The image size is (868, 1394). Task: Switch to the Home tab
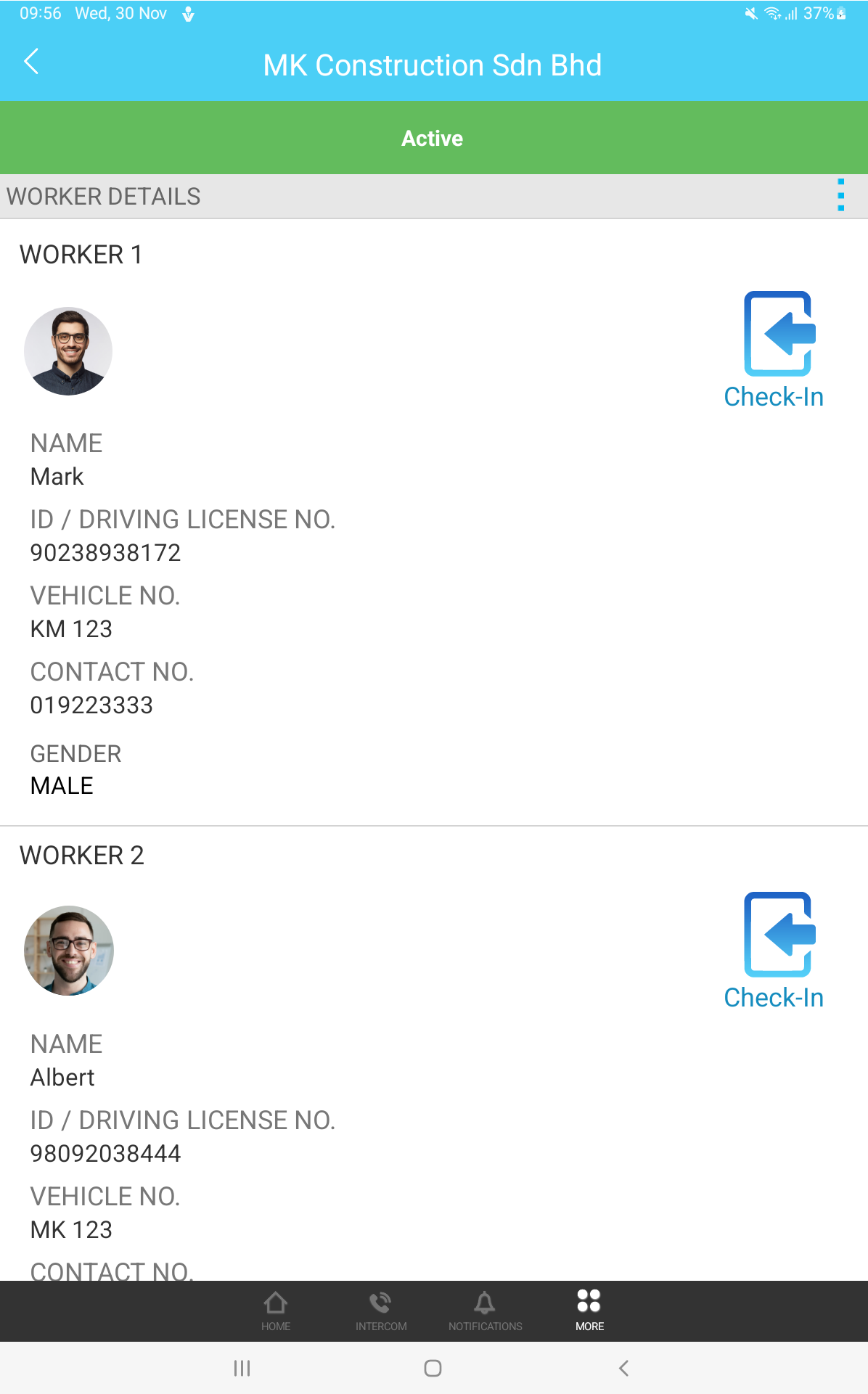(x=276, y=1311)
